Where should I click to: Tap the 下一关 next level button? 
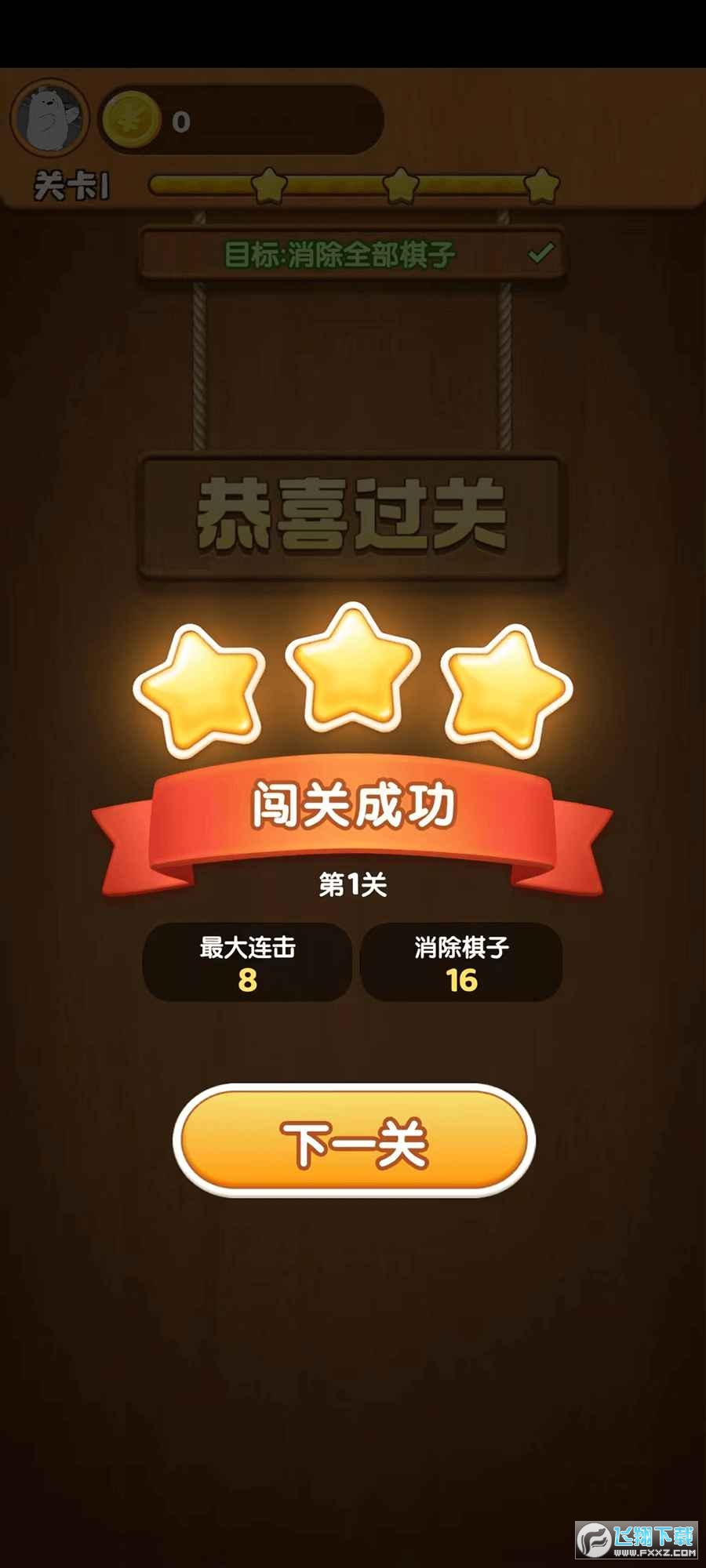pyautogui.click(x=354, y=1142)
